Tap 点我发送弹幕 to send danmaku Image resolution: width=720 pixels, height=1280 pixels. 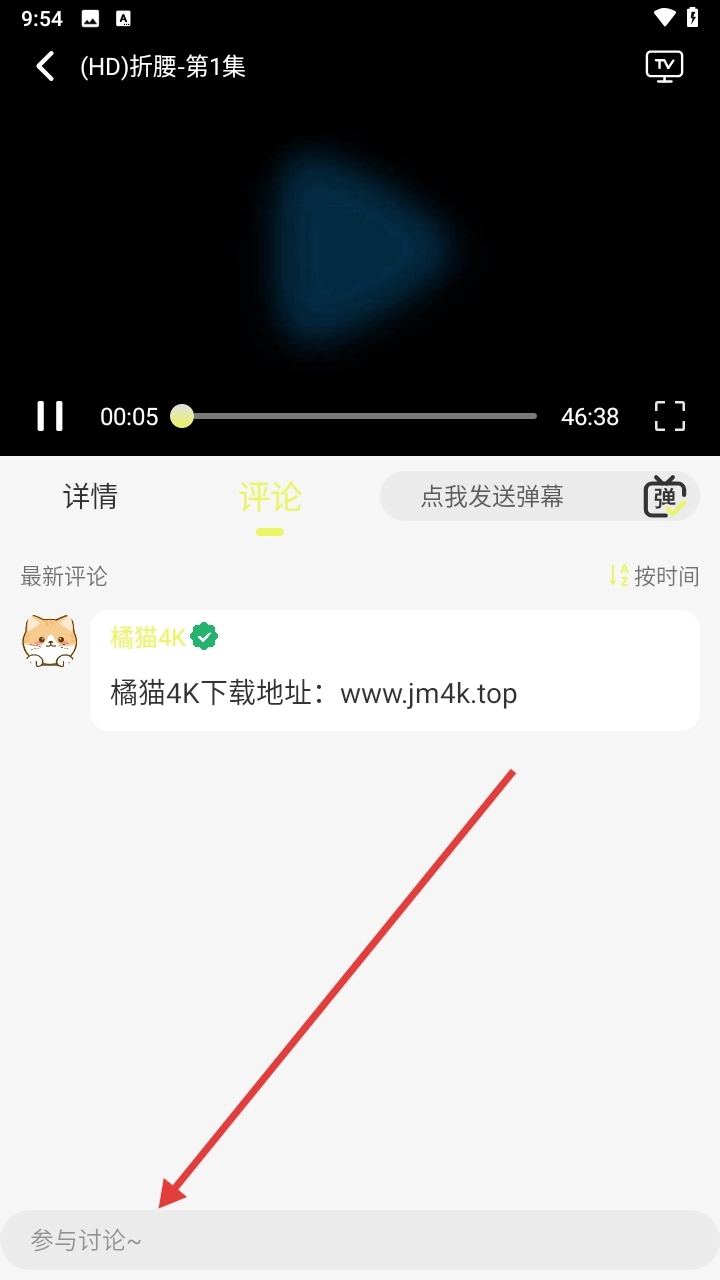(x=492, y=496)
